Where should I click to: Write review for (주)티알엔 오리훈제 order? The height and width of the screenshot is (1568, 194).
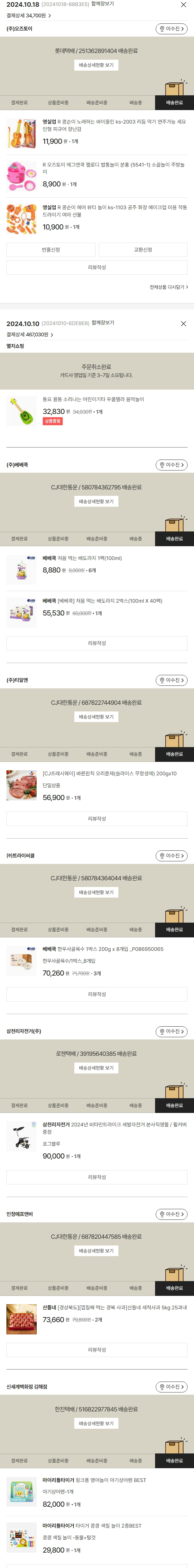[x=97, y=819]
